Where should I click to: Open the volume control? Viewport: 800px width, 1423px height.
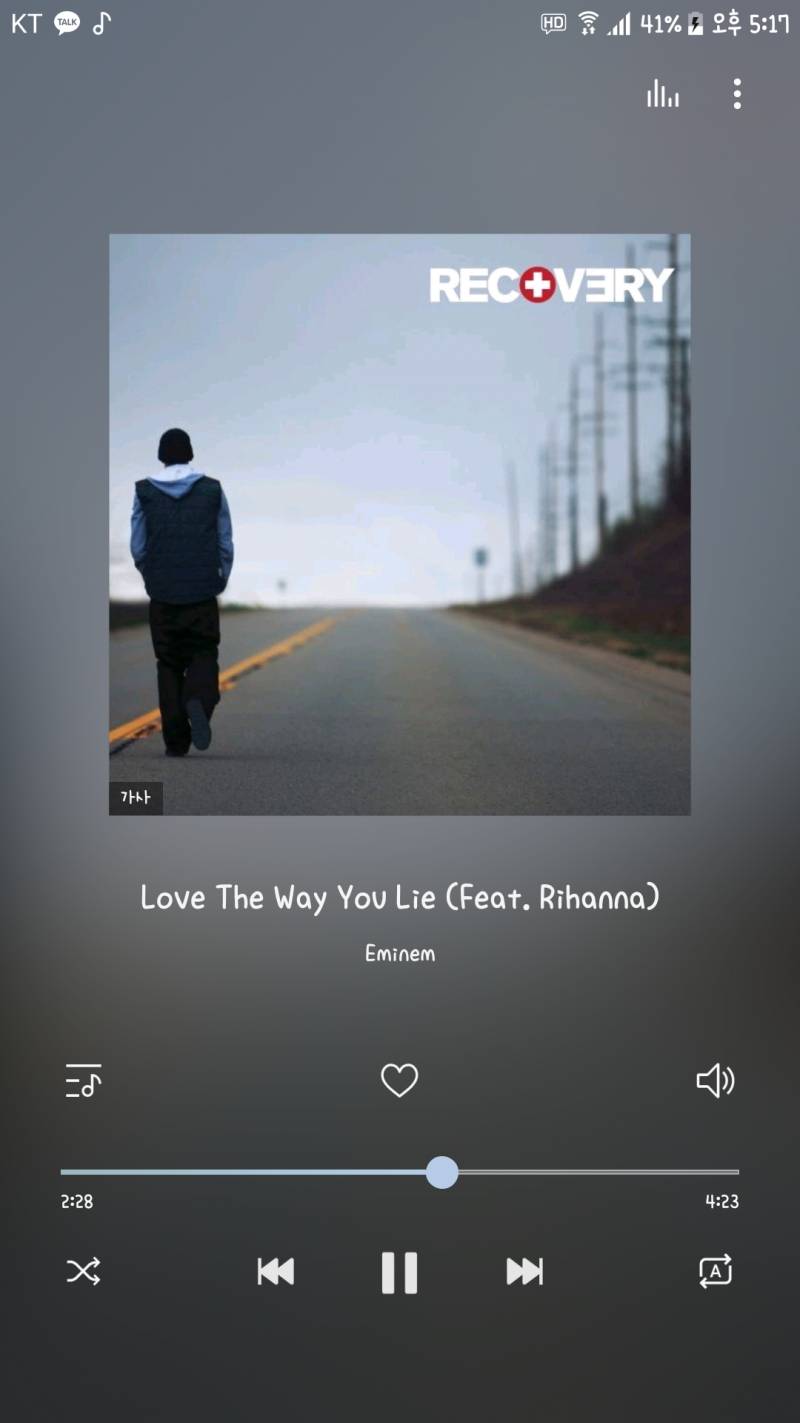(x=715, y=1080)
